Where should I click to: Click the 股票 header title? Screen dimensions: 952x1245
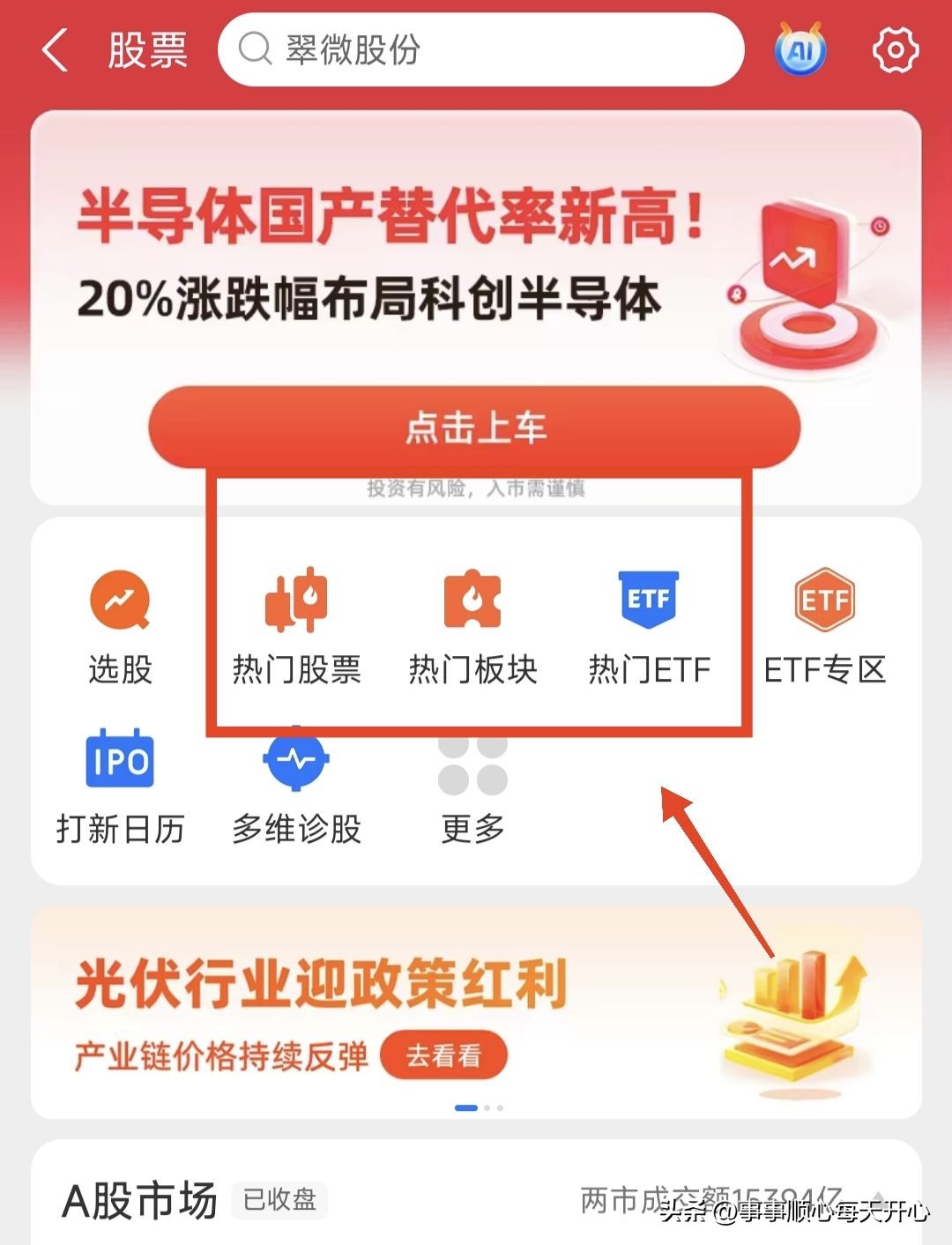coord(146,51)
